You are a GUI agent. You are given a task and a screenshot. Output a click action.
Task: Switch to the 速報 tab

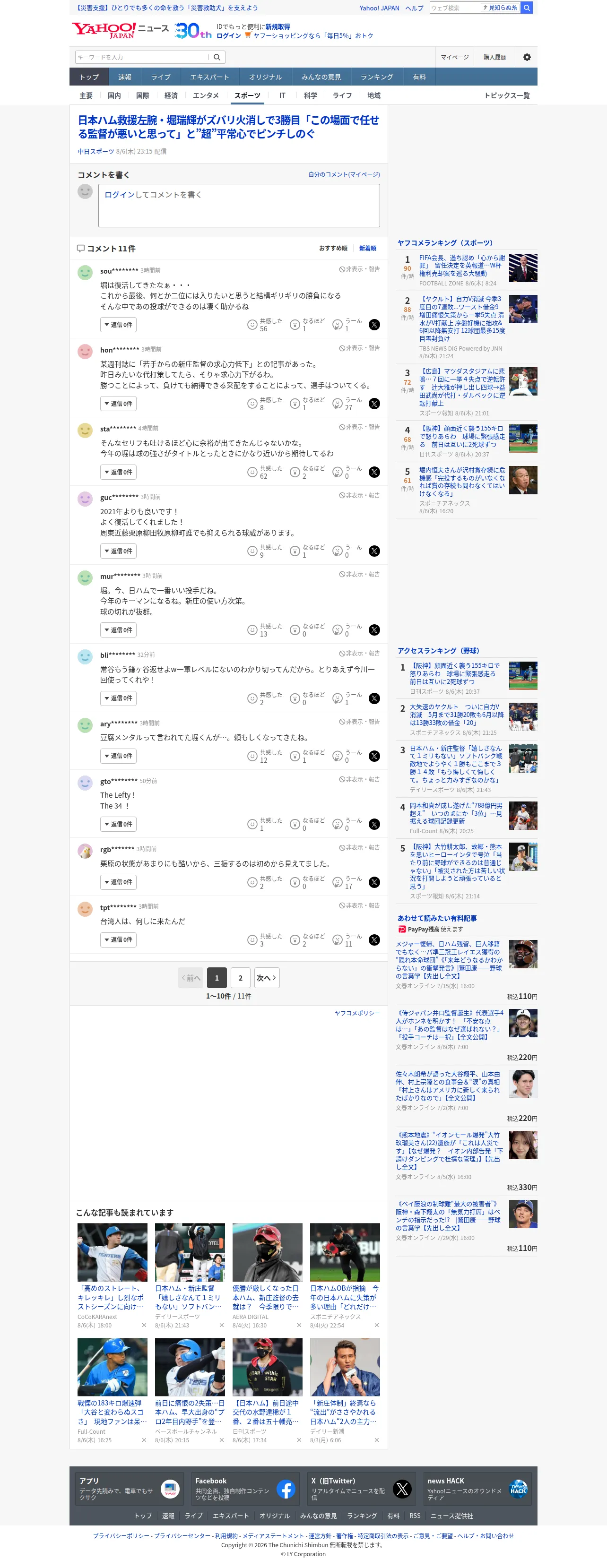pos(125,78)
